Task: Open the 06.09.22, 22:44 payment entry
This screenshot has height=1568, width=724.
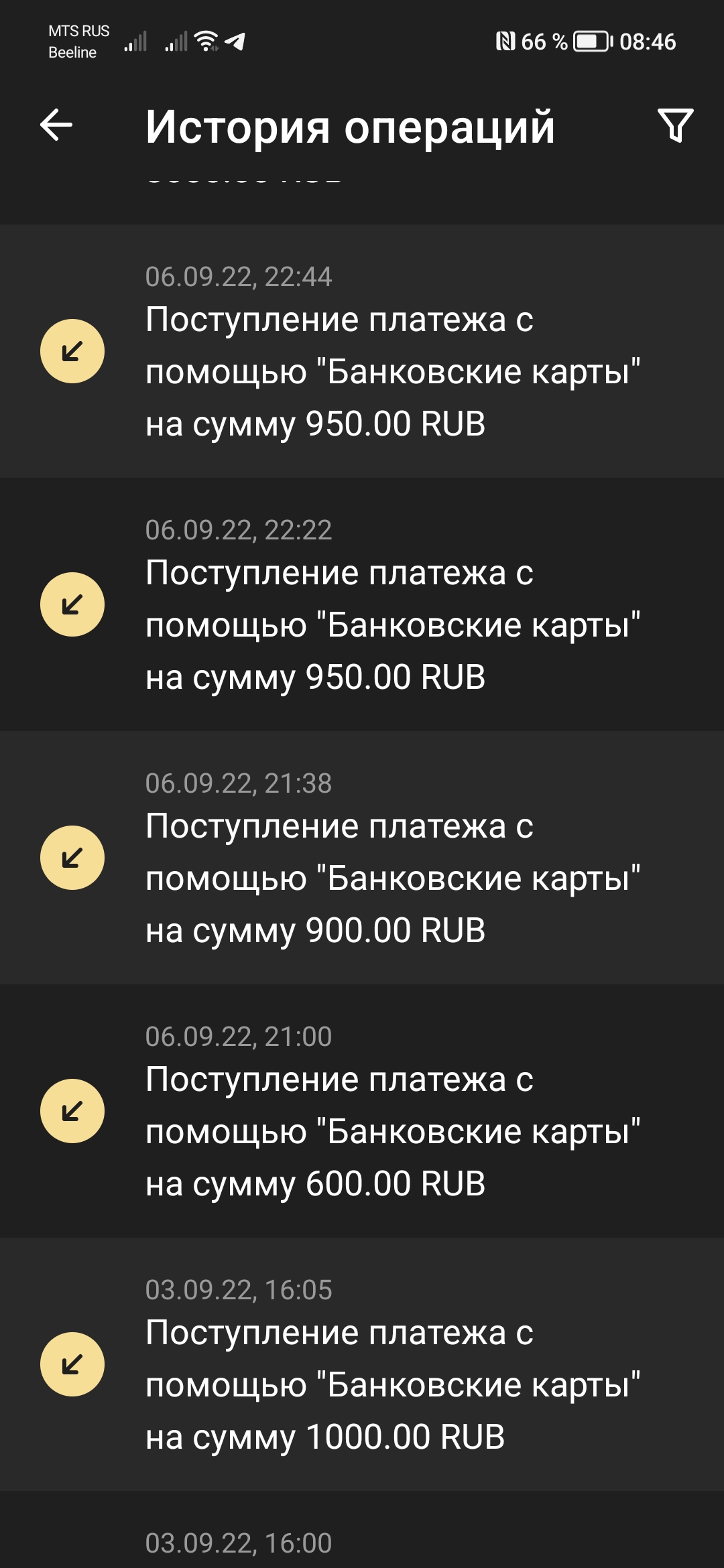Action: coord(362,351)
